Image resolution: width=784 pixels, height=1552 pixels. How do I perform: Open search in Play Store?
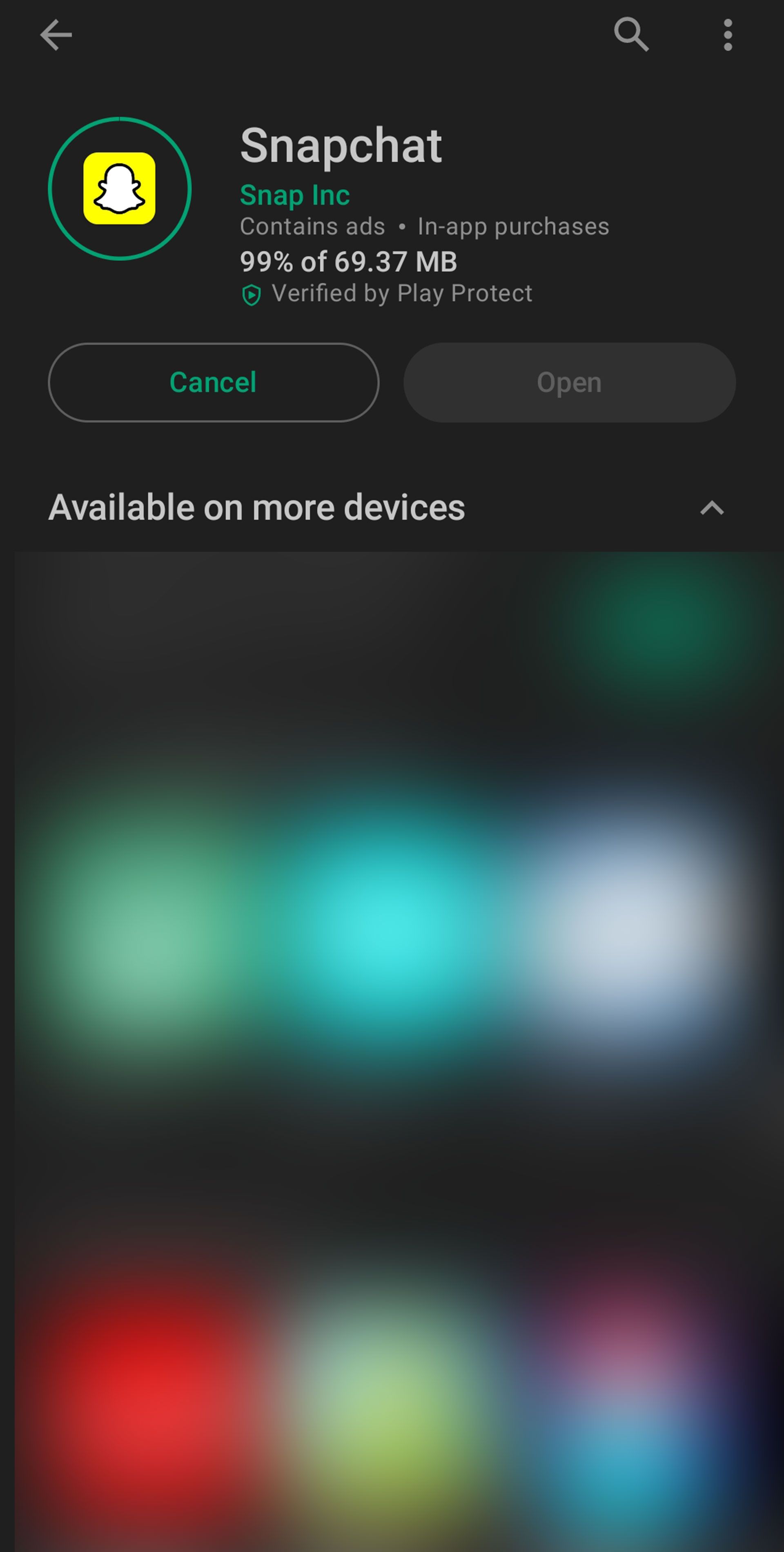630,35
